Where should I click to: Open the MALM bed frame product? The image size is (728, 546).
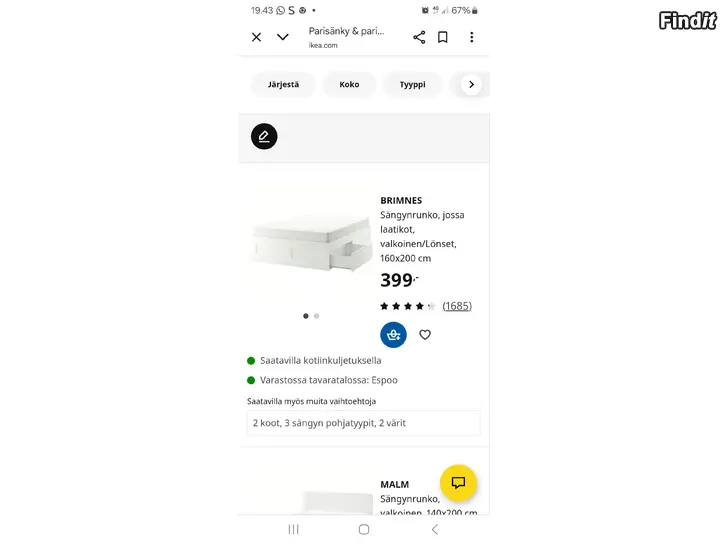coord(394,485)
